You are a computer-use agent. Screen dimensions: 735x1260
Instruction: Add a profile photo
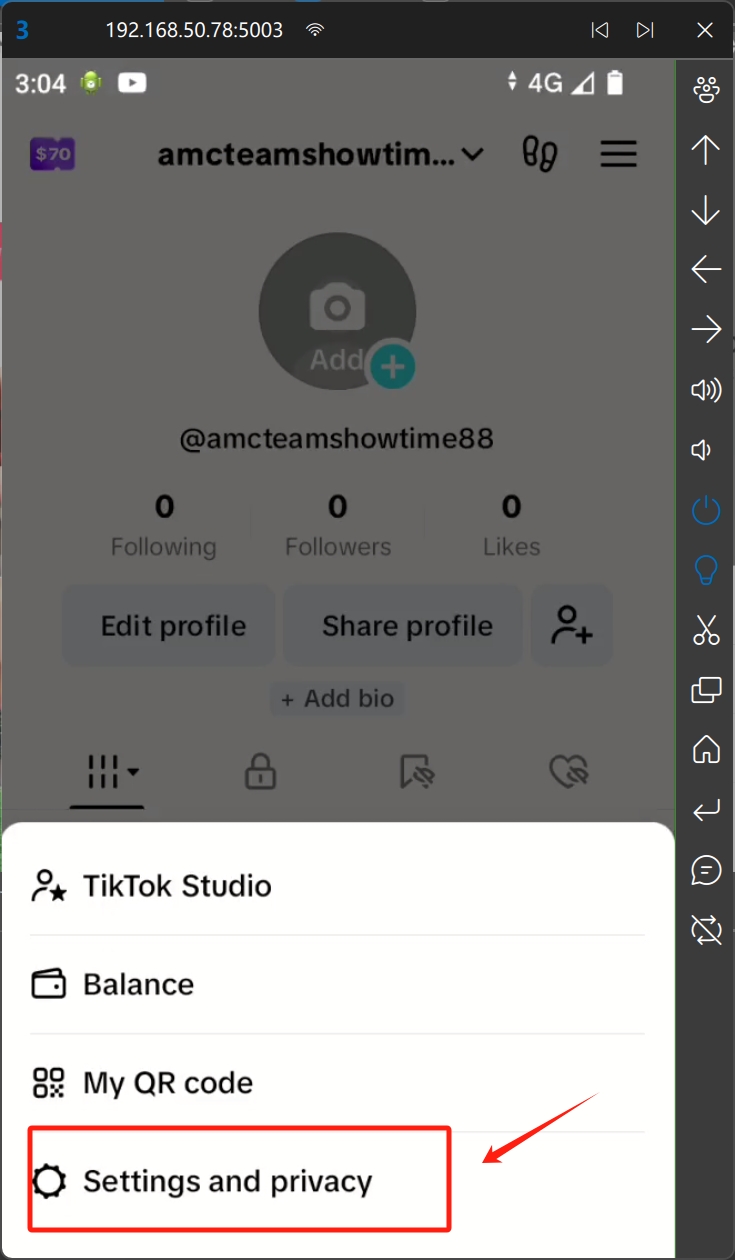[337, 312]
